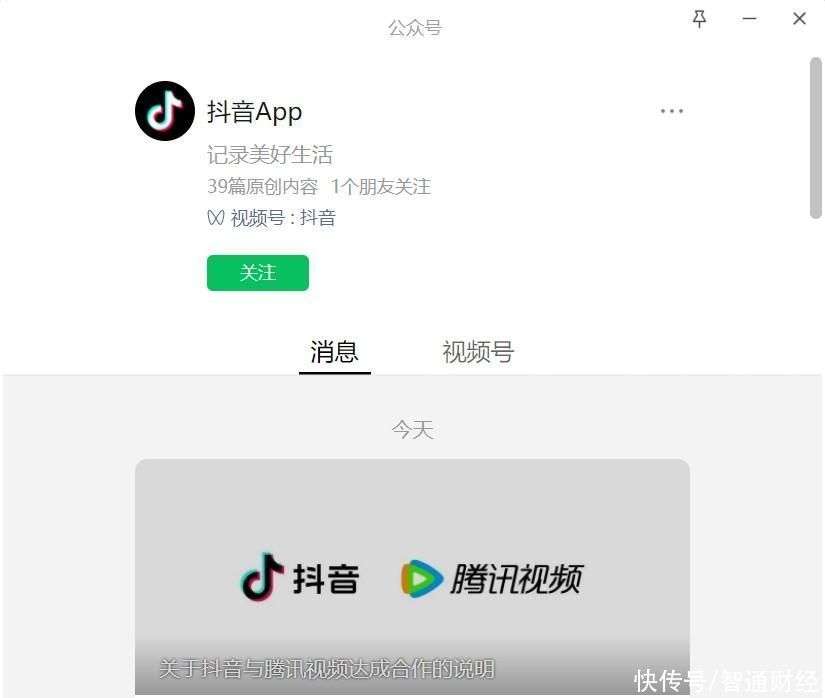Close the 公众号 window
This screenshot has width=825, height=698.
(799, 19)
